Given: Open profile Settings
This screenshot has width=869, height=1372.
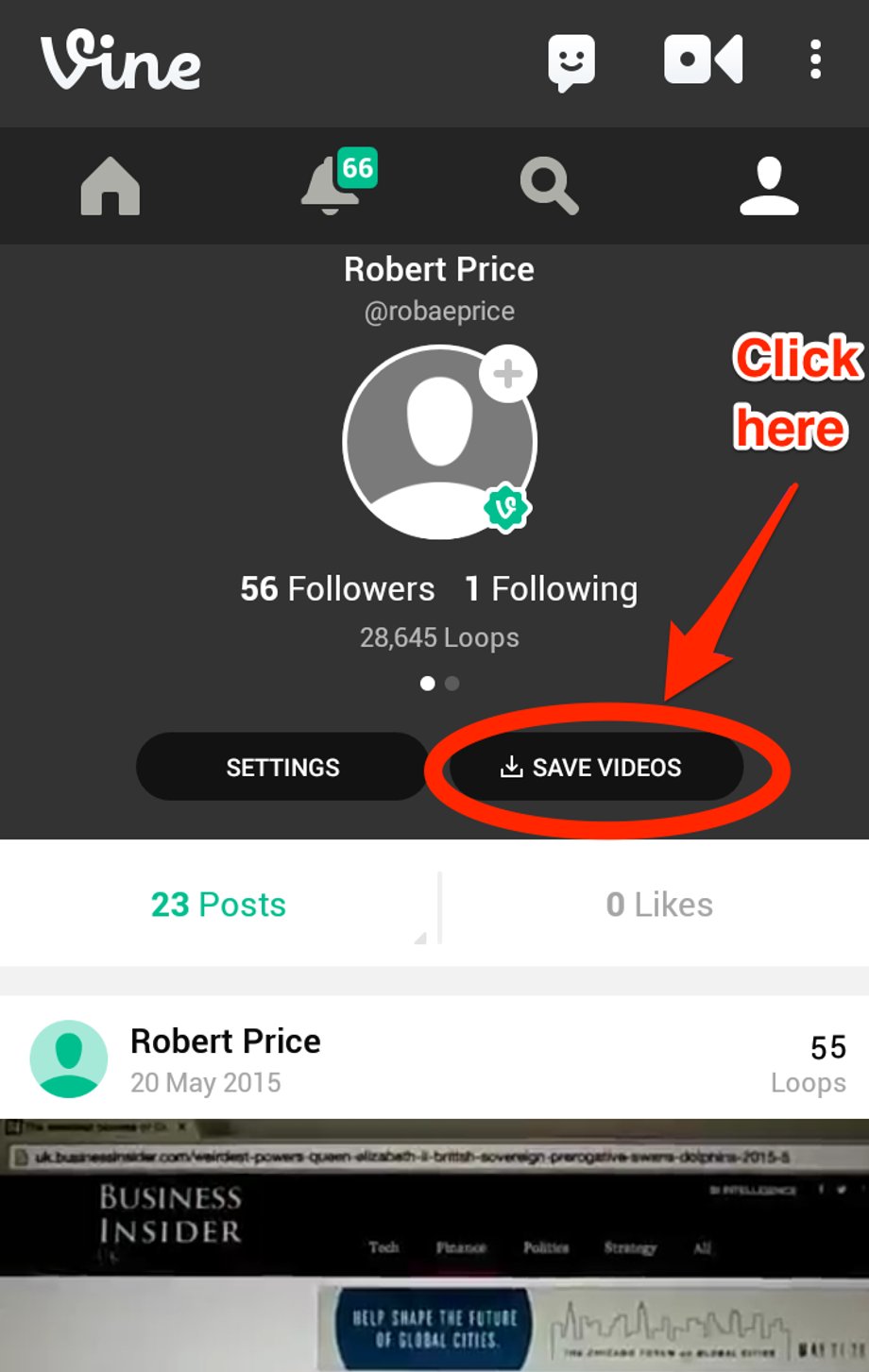Looking at the screenshot, I should pyautogui.click(x=282, y=767).
